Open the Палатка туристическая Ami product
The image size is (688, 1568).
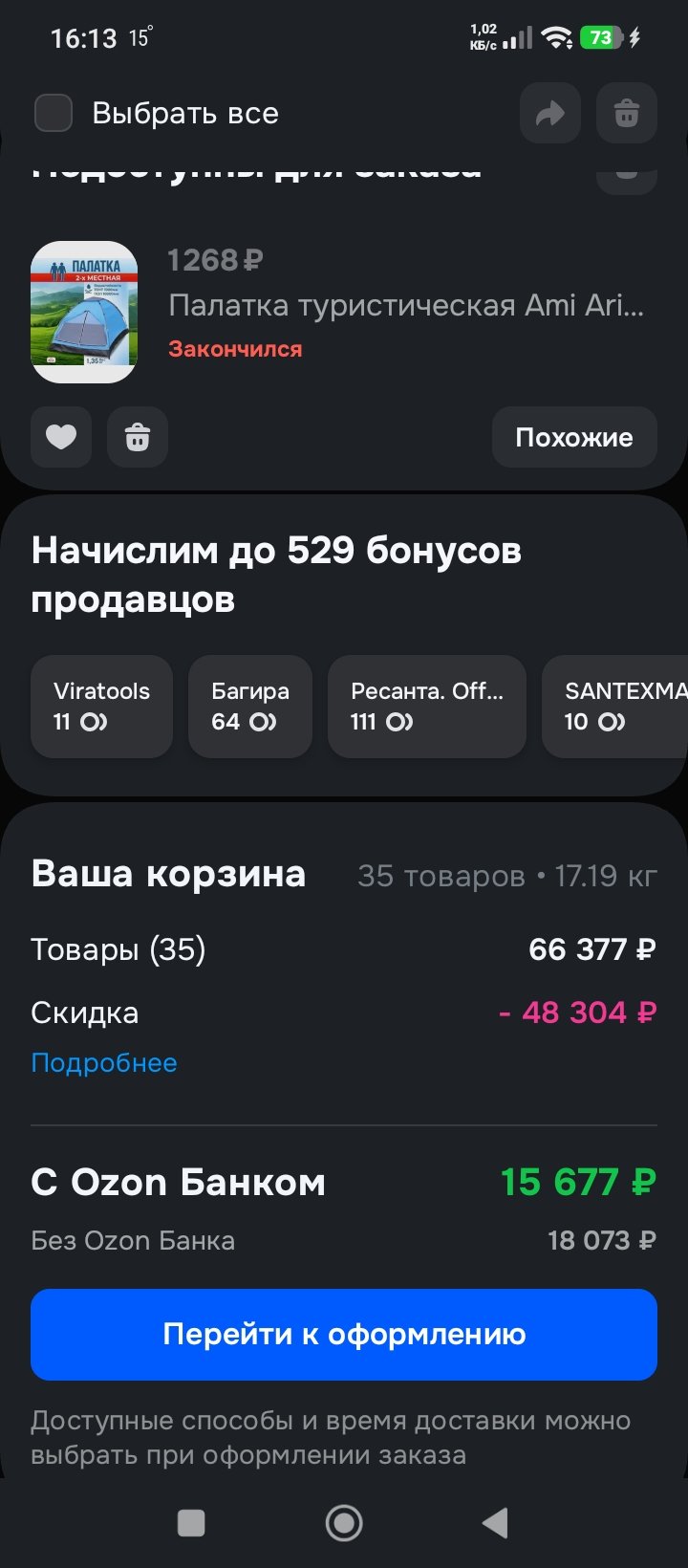[x=406, y=306]
